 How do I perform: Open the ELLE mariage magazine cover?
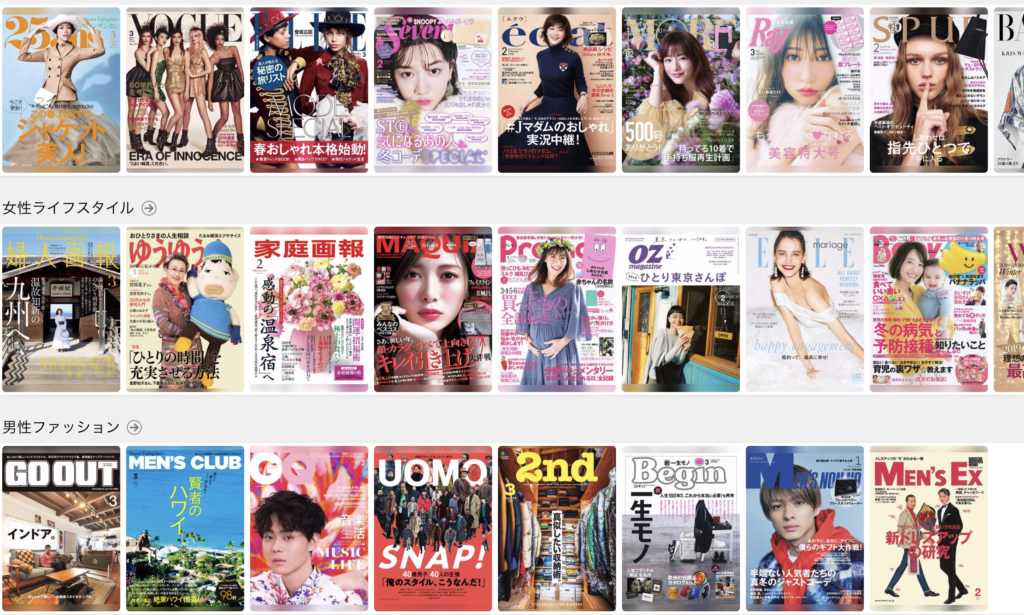coord(805,309)
